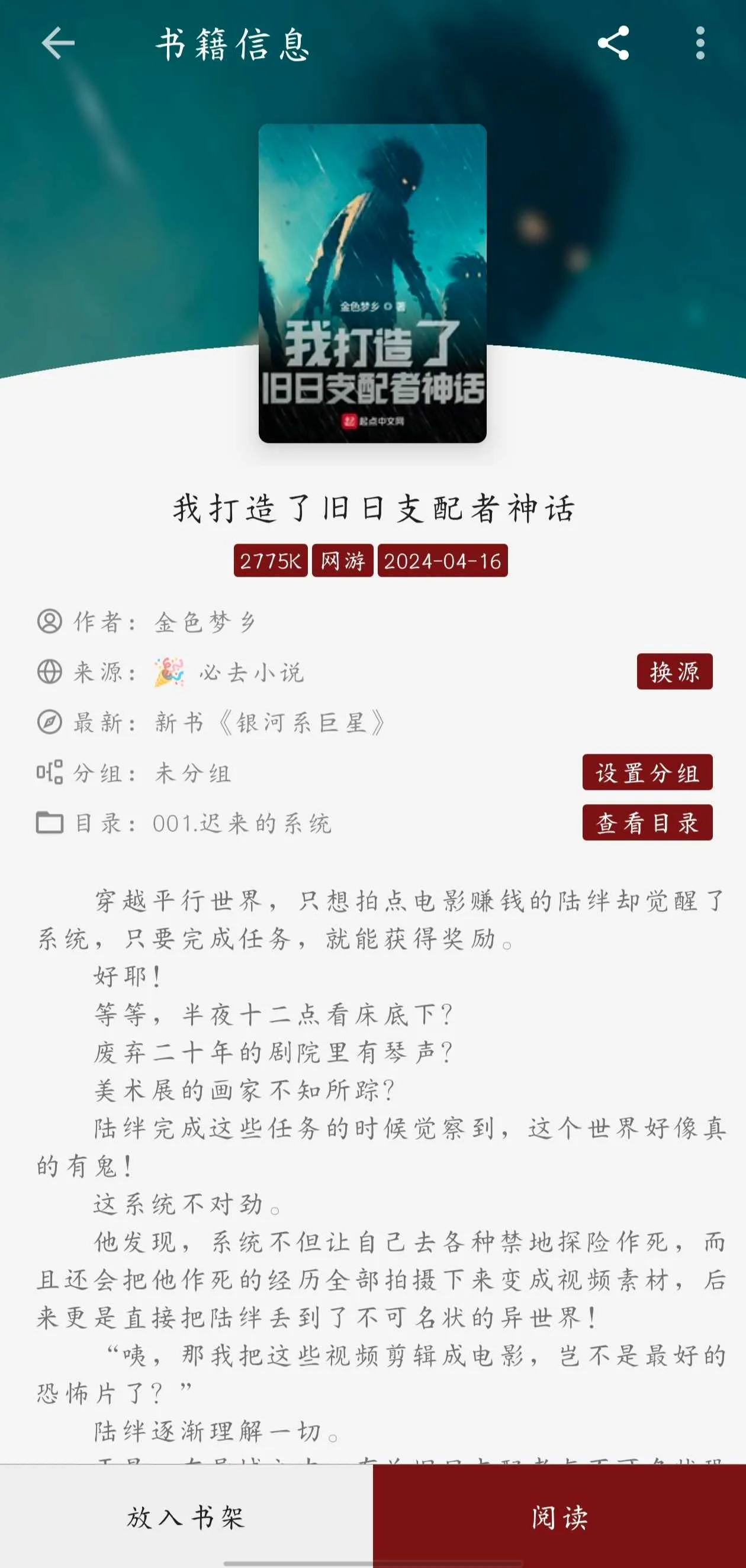Tap 查看目录 to view the chapter list

(x=647, y=823)
